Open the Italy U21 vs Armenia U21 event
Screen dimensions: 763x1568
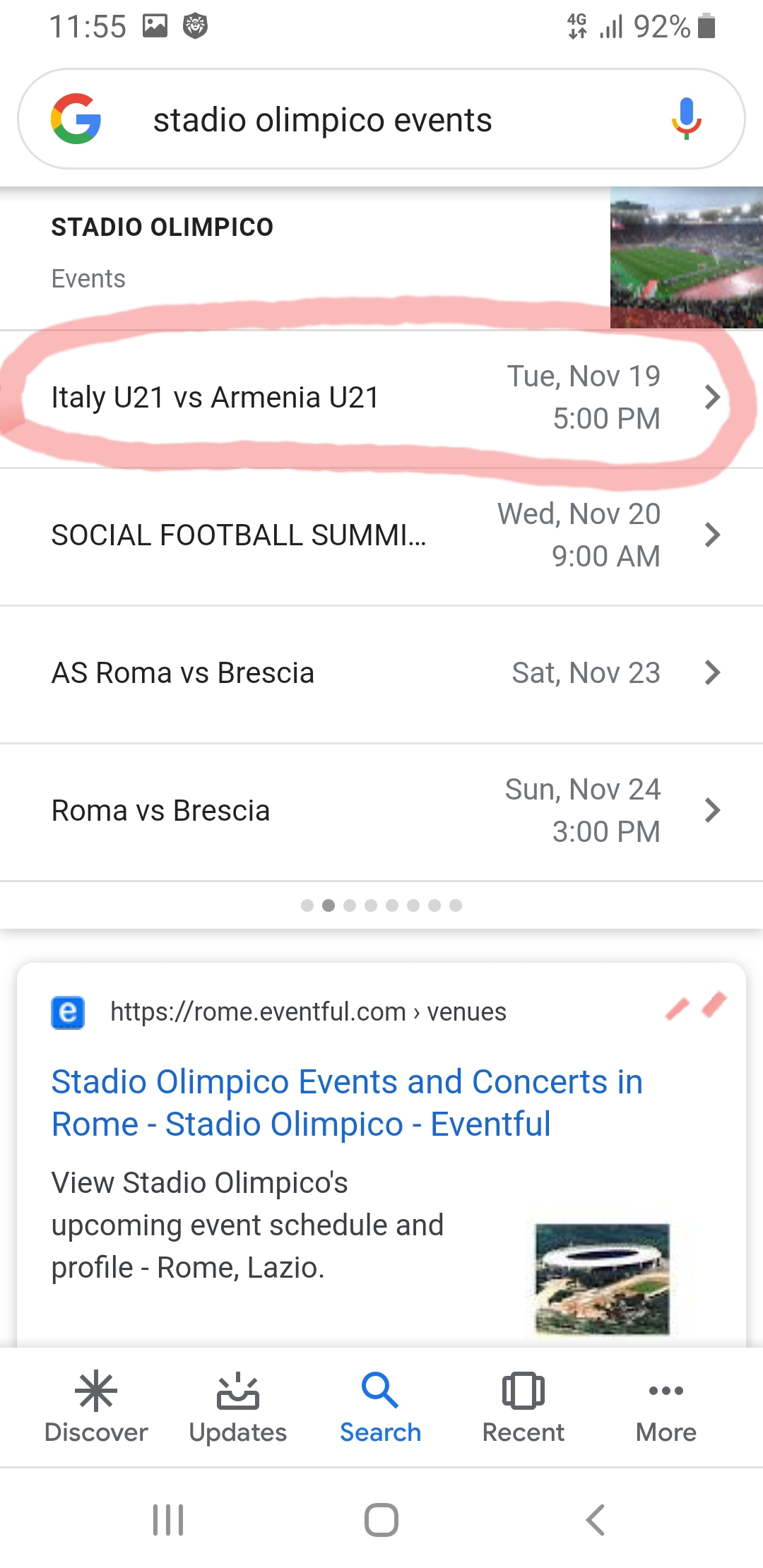pos(381,398)
